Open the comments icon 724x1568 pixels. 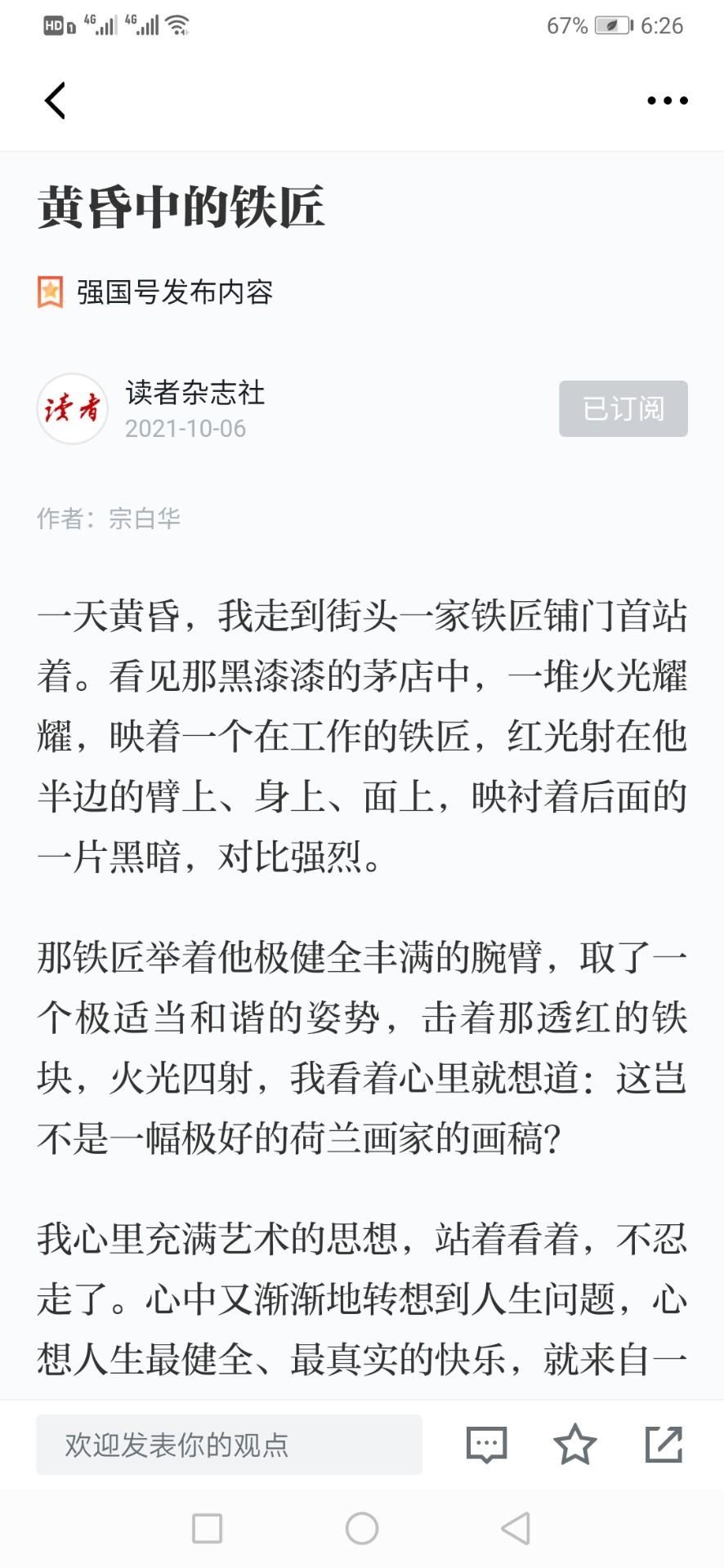[486, 1445]
